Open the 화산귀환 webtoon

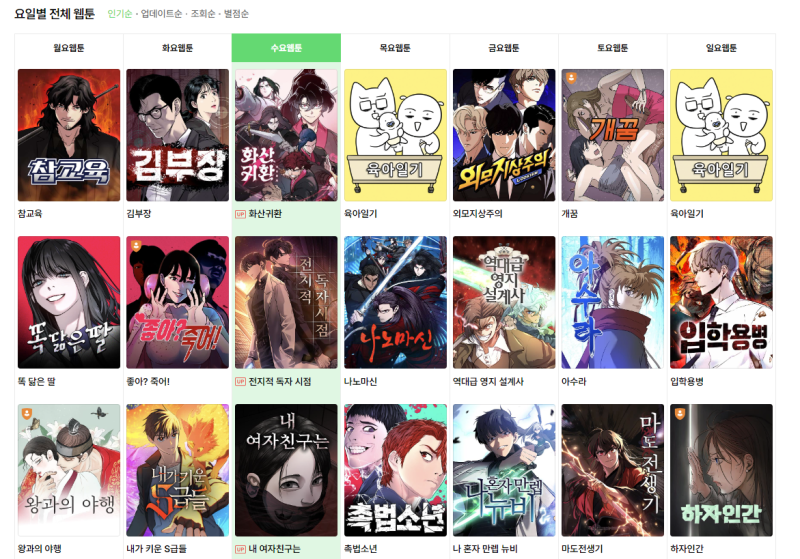pyautogui.click(x=286, y=135)
